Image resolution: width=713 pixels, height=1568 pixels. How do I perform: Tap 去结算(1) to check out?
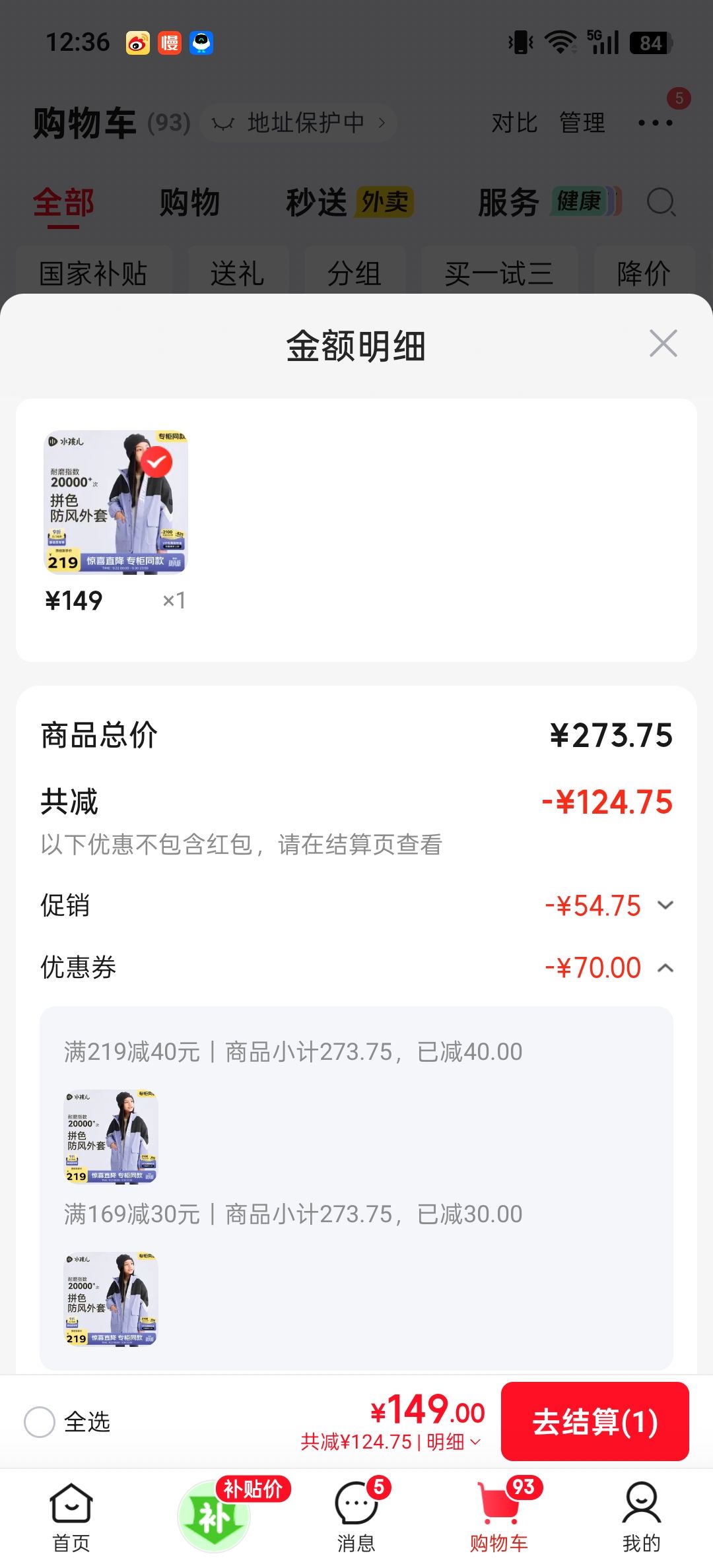click(595, 1421)
